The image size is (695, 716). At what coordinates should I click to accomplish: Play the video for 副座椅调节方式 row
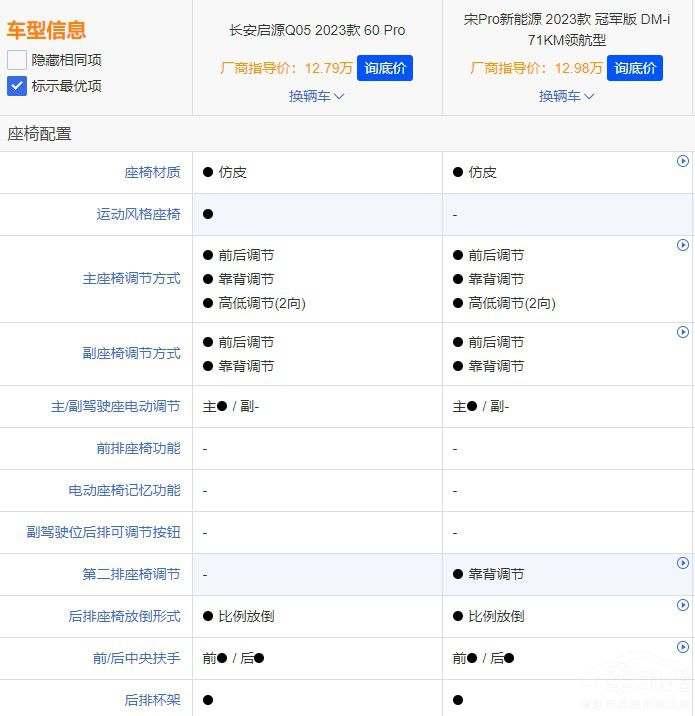(x=683, y=332)
